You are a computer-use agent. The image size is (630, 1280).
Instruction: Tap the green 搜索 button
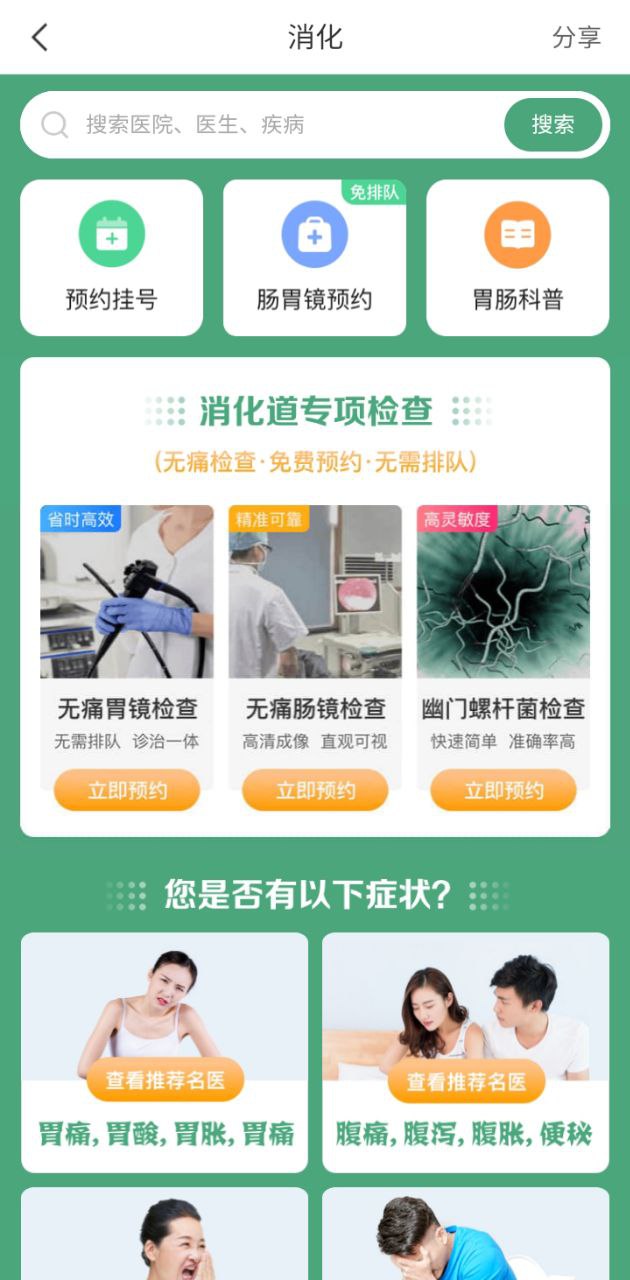click(x=553, y=125)
